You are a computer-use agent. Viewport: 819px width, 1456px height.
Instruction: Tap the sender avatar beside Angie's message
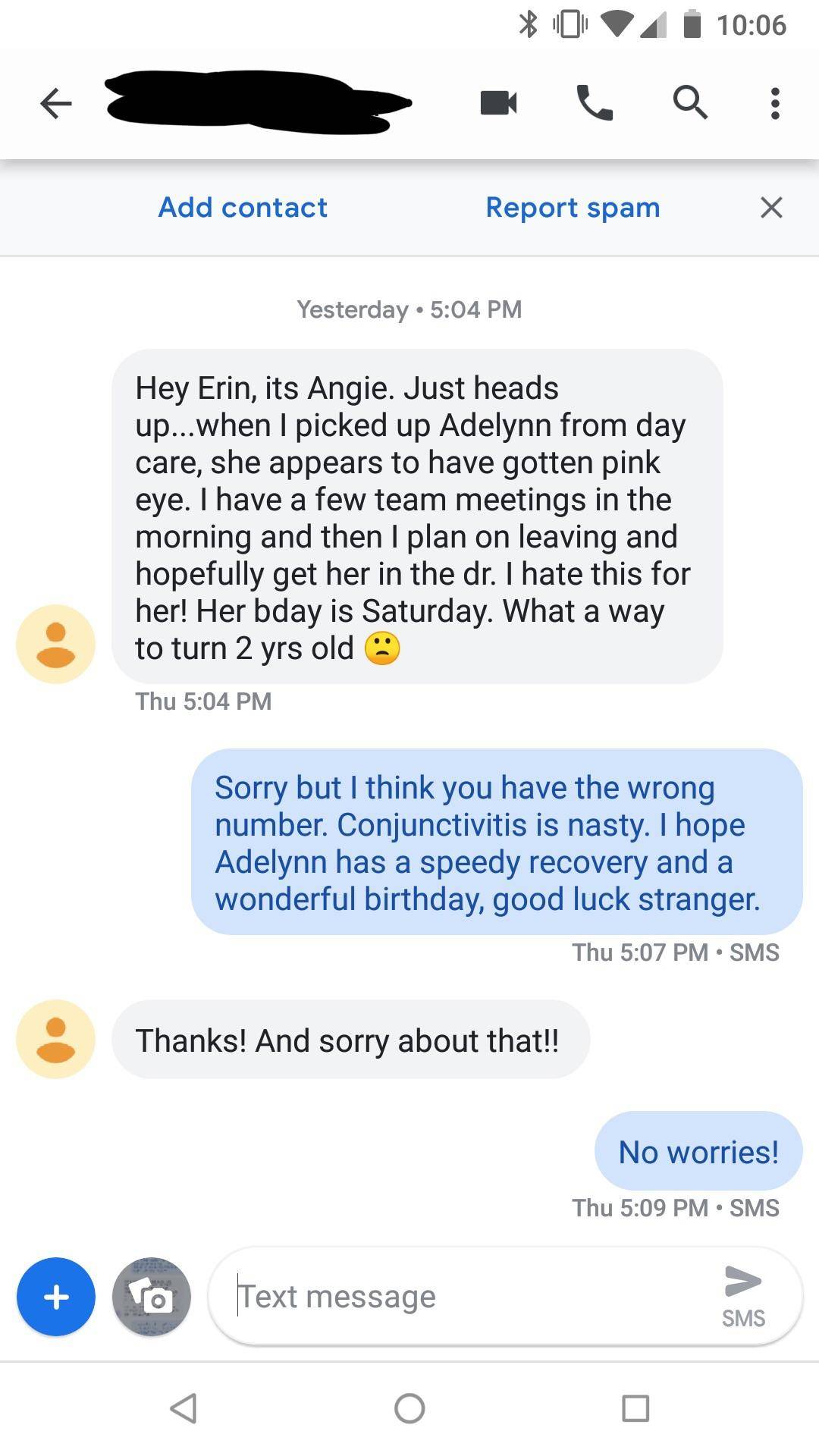point(55,644)
